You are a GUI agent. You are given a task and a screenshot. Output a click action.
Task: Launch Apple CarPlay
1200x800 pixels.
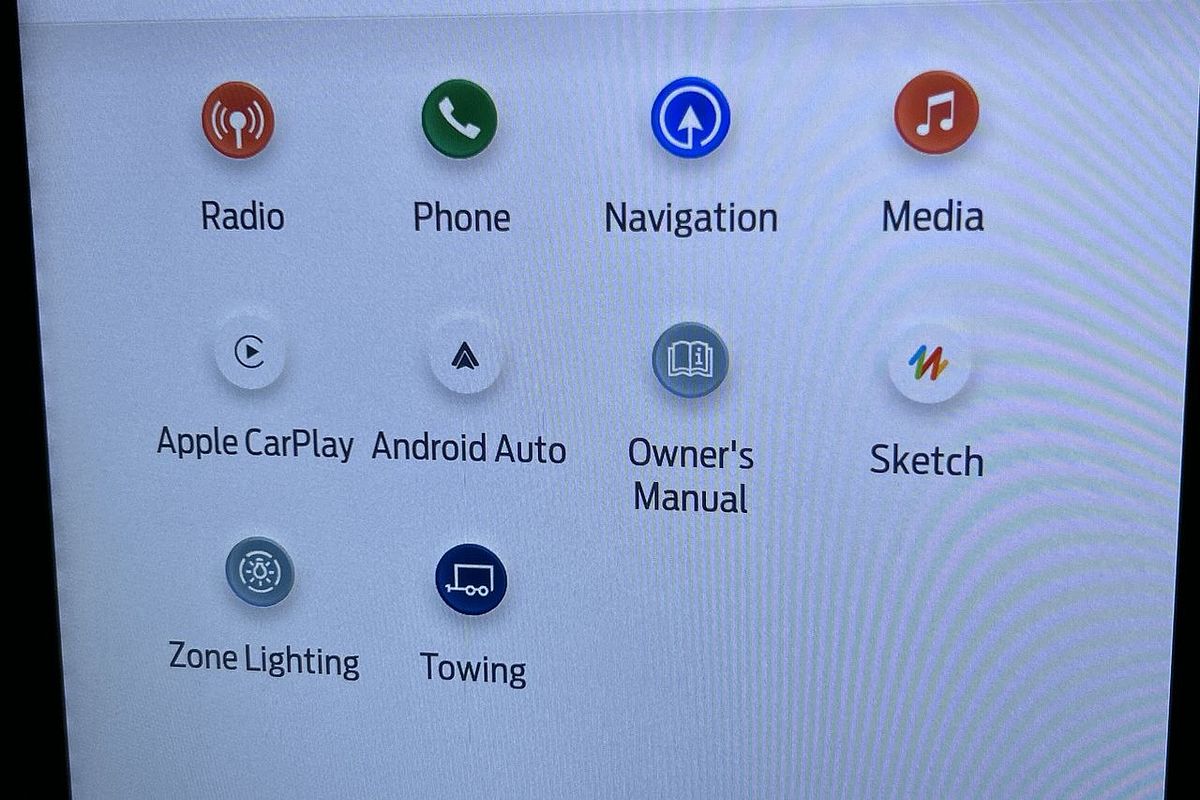click(250, 352)
